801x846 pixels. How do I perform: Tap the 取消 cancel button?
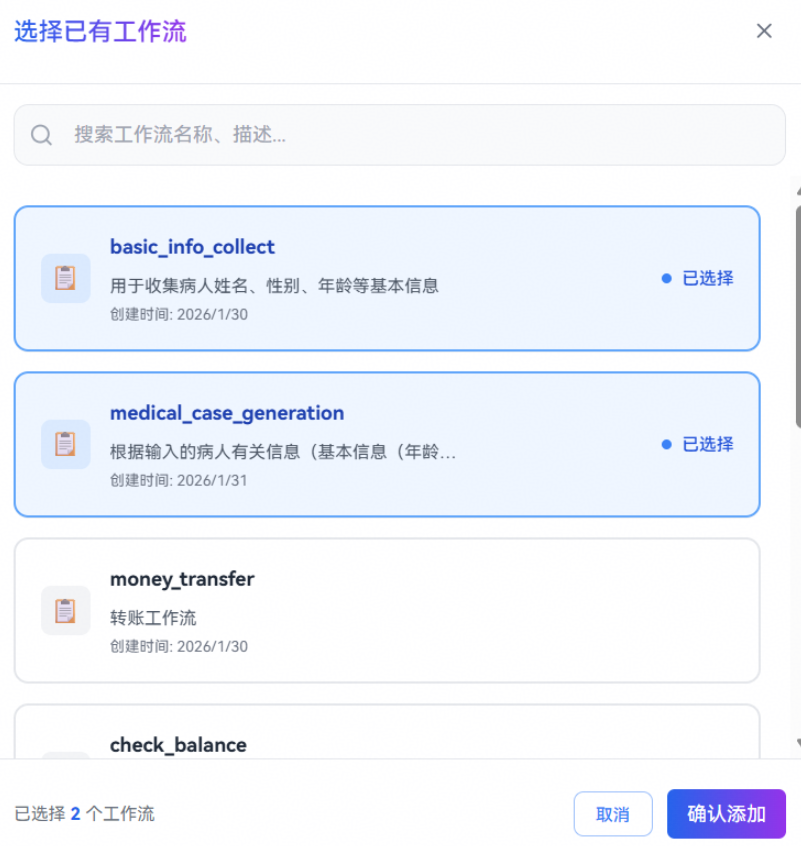612,814
